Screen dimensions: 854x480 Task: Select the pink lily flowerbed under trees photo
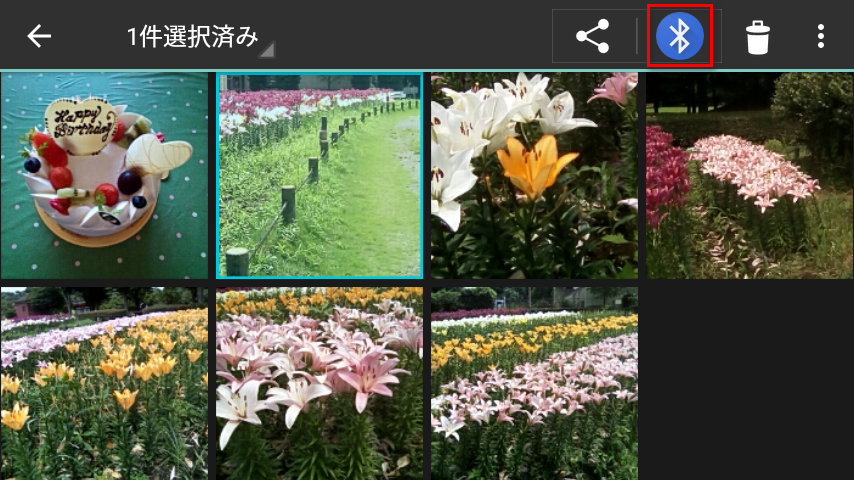pos(749,176)
